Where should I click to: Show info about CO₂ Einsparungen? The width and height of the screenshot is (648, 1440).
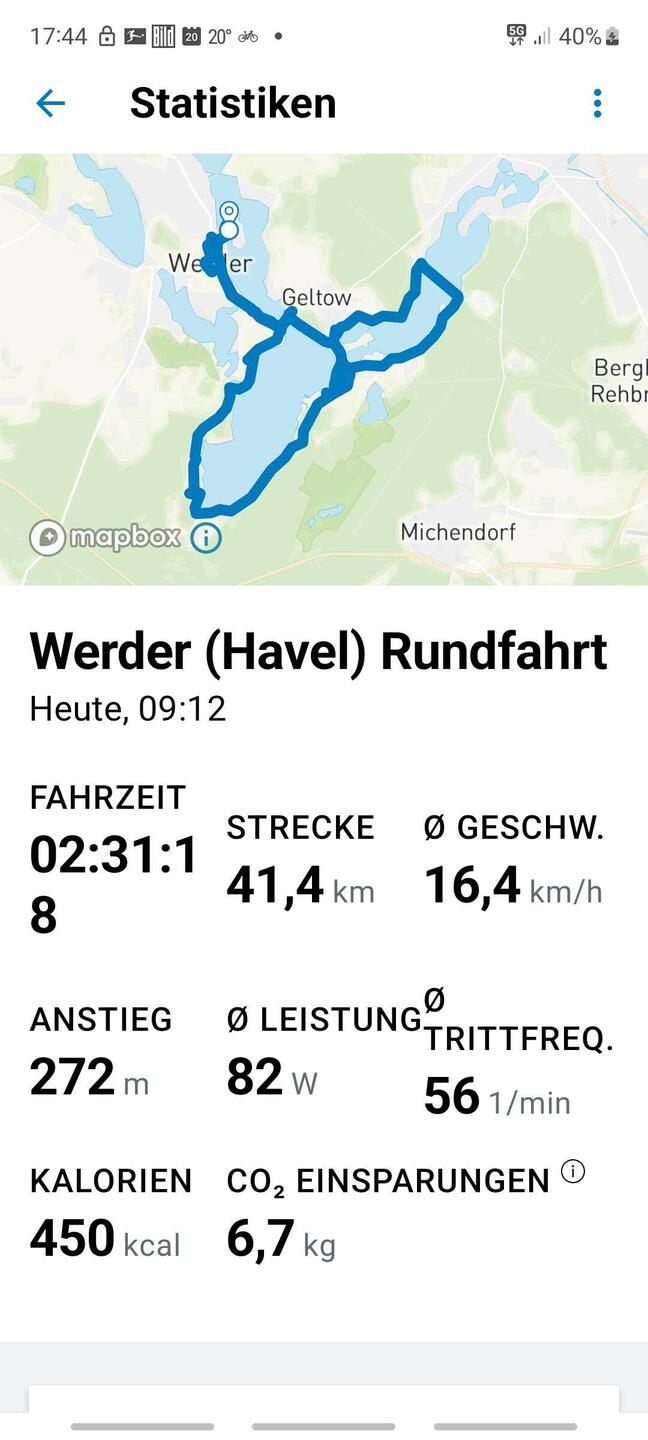573,1171
